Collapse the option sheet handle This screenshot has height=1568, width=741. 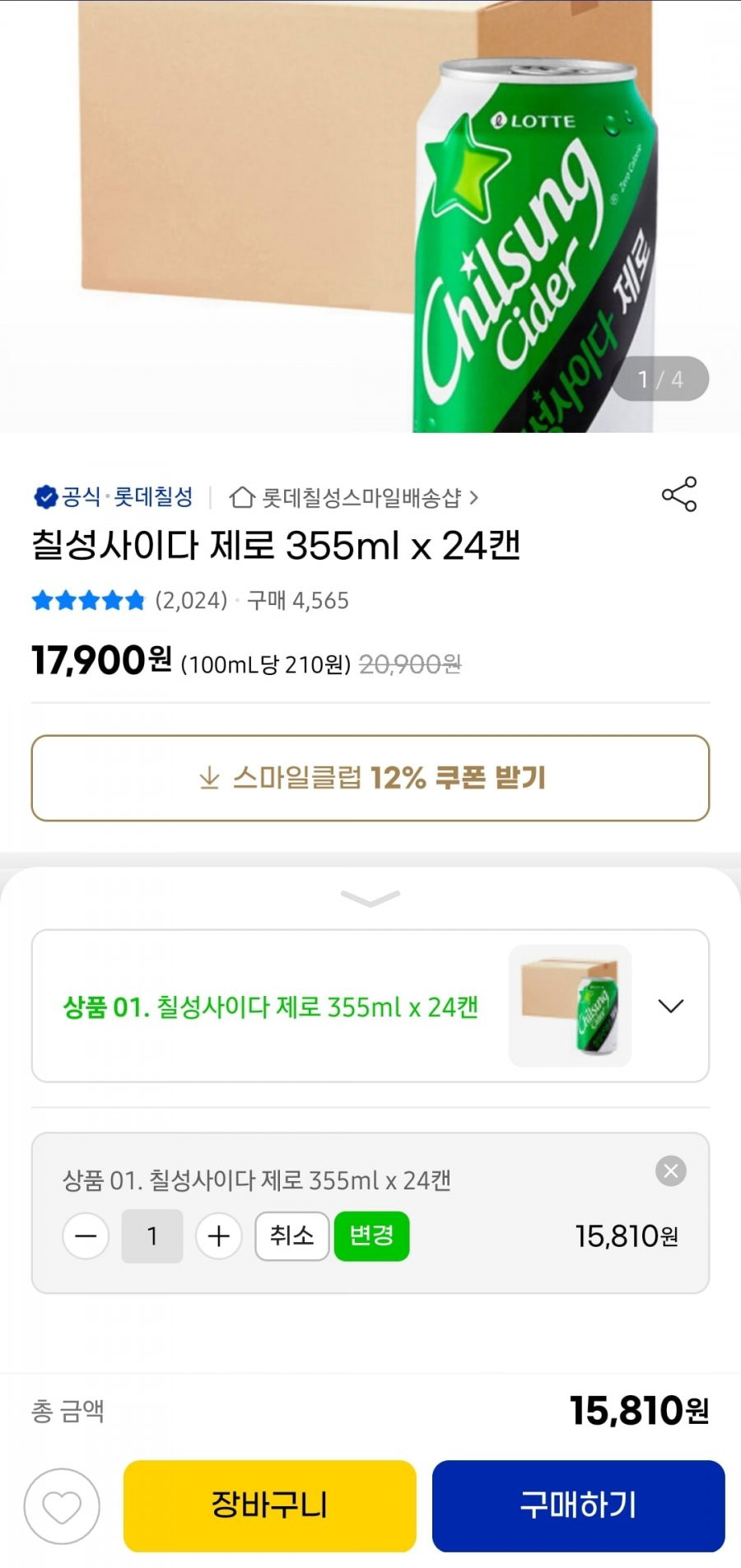click(x=370, y=897)
